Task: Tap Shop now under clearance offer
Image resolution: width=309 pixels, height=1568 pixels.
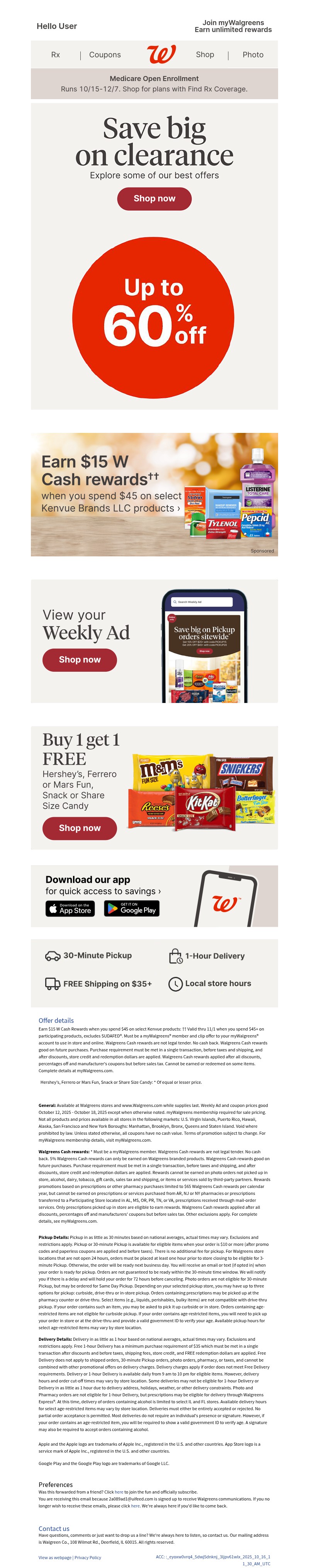Action: coord(154,198)
